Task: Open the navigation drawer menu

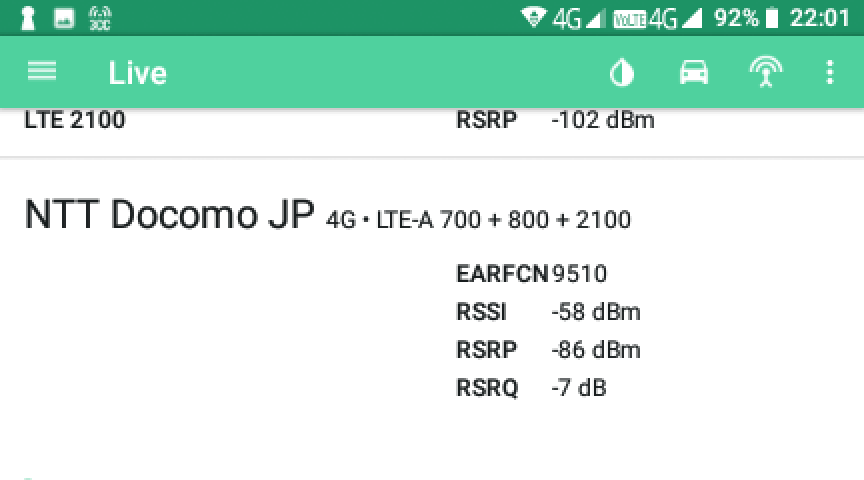Action: coord(42,72)
